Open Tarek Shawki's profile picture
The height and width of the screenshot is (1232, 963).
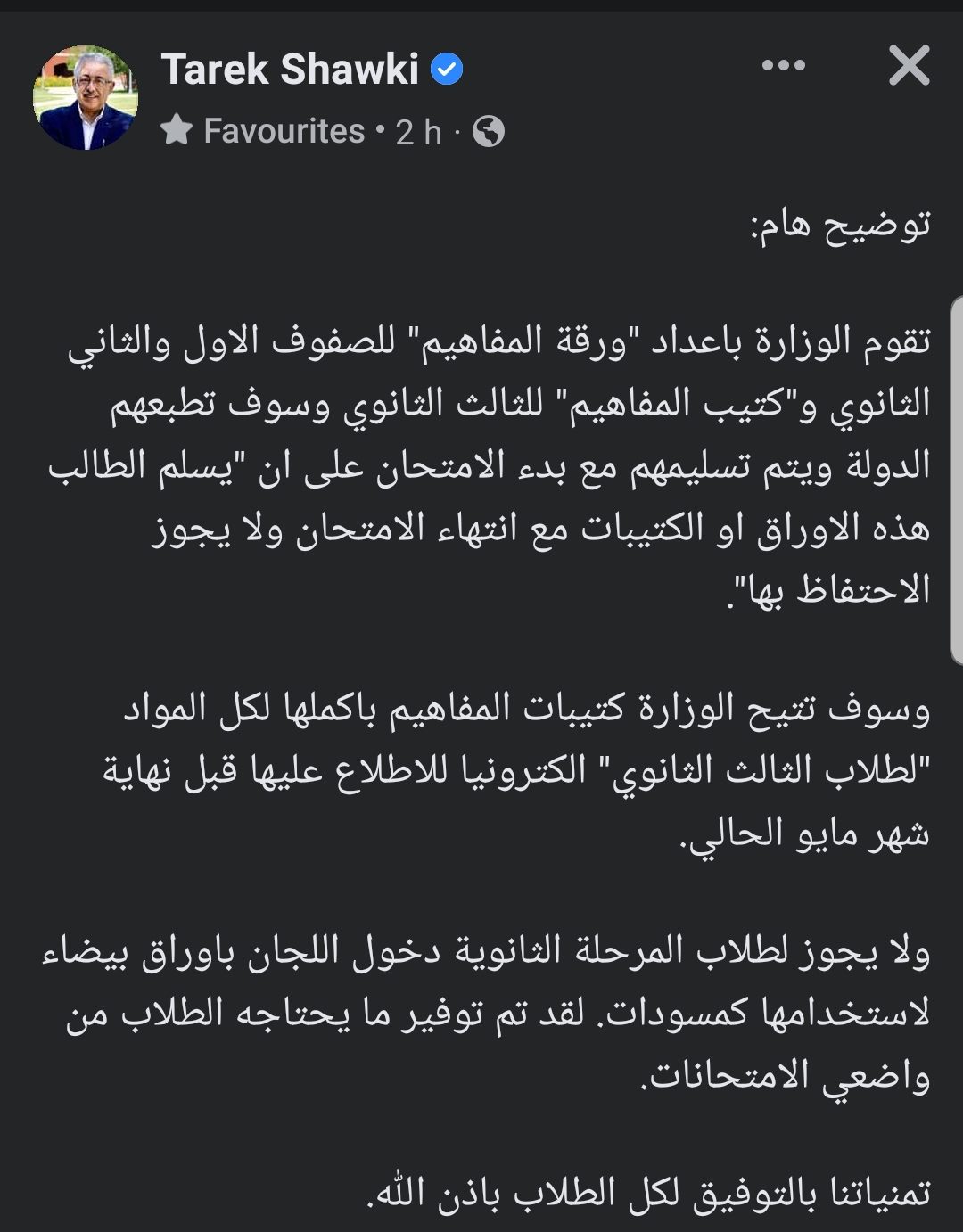point(86,97)
